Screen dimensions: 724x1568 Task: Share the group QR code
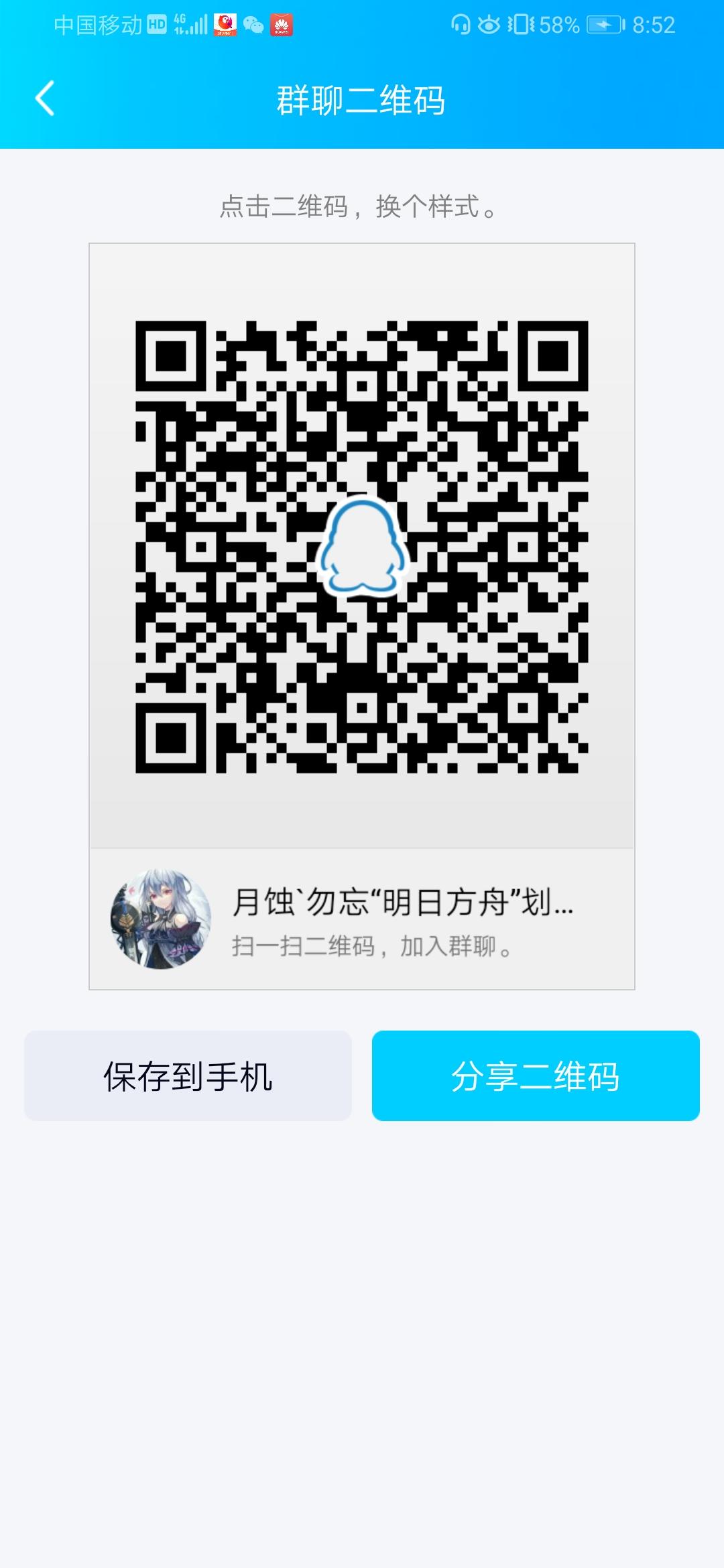[x=536, y=1075]
